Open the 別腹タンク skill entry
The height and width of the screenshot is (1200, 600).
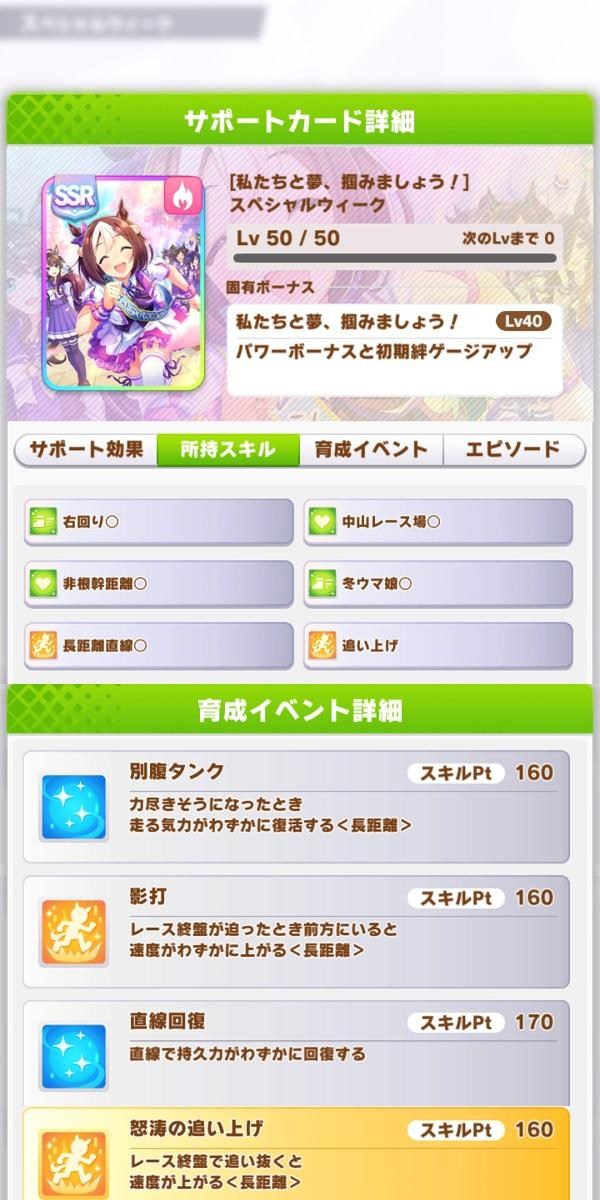pyautogui.click(x=297, y=805)
